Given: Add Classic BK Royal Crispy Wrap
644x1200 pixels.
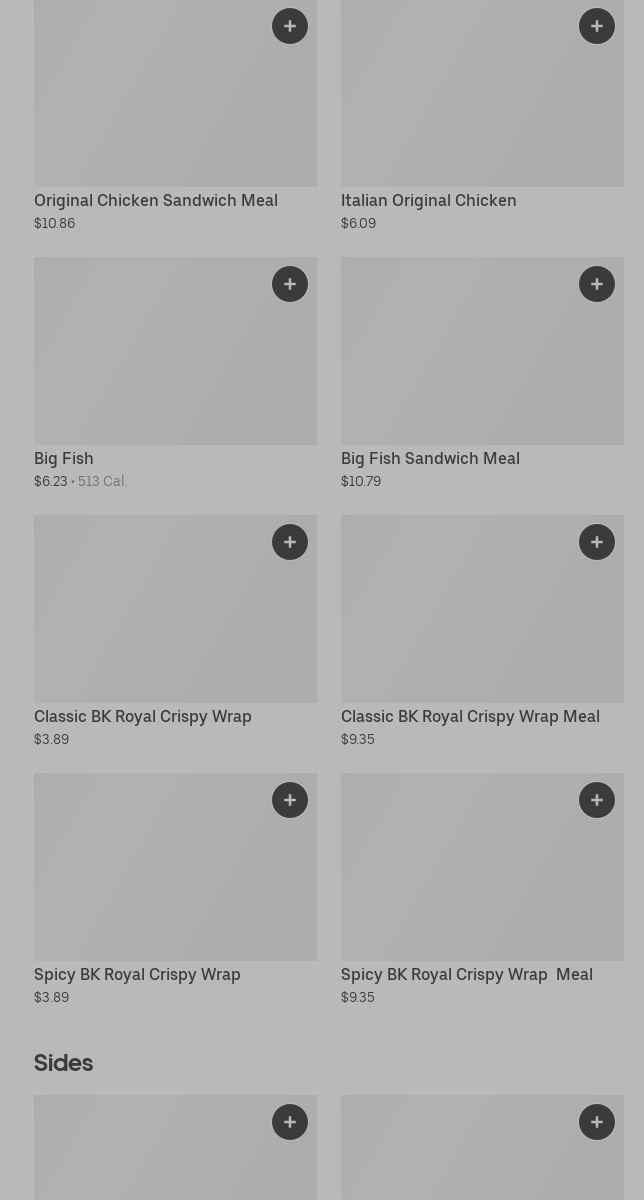Looking at the screenshot, I should click(290, 542).
